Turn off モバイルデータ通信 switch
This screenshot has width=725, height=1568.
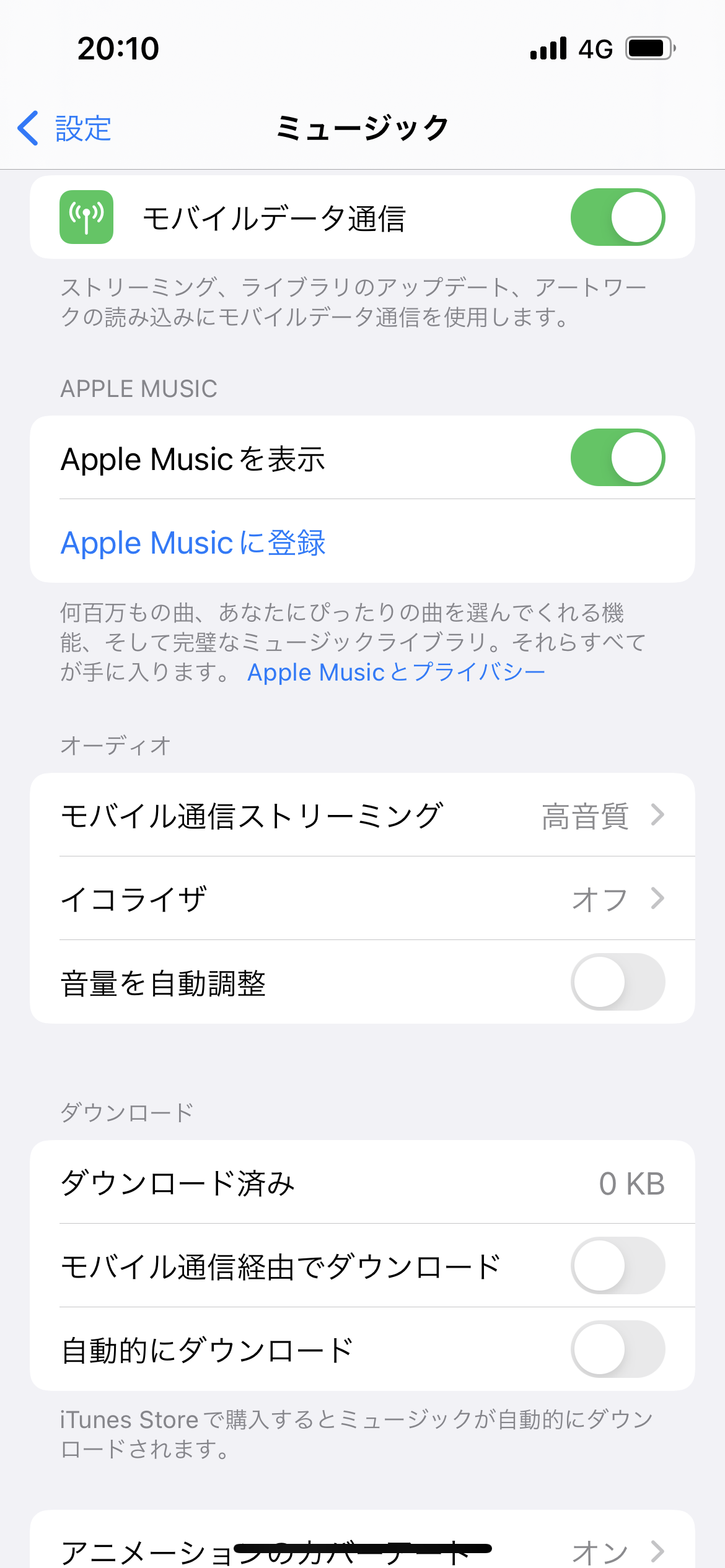click(x=617, y=217)
